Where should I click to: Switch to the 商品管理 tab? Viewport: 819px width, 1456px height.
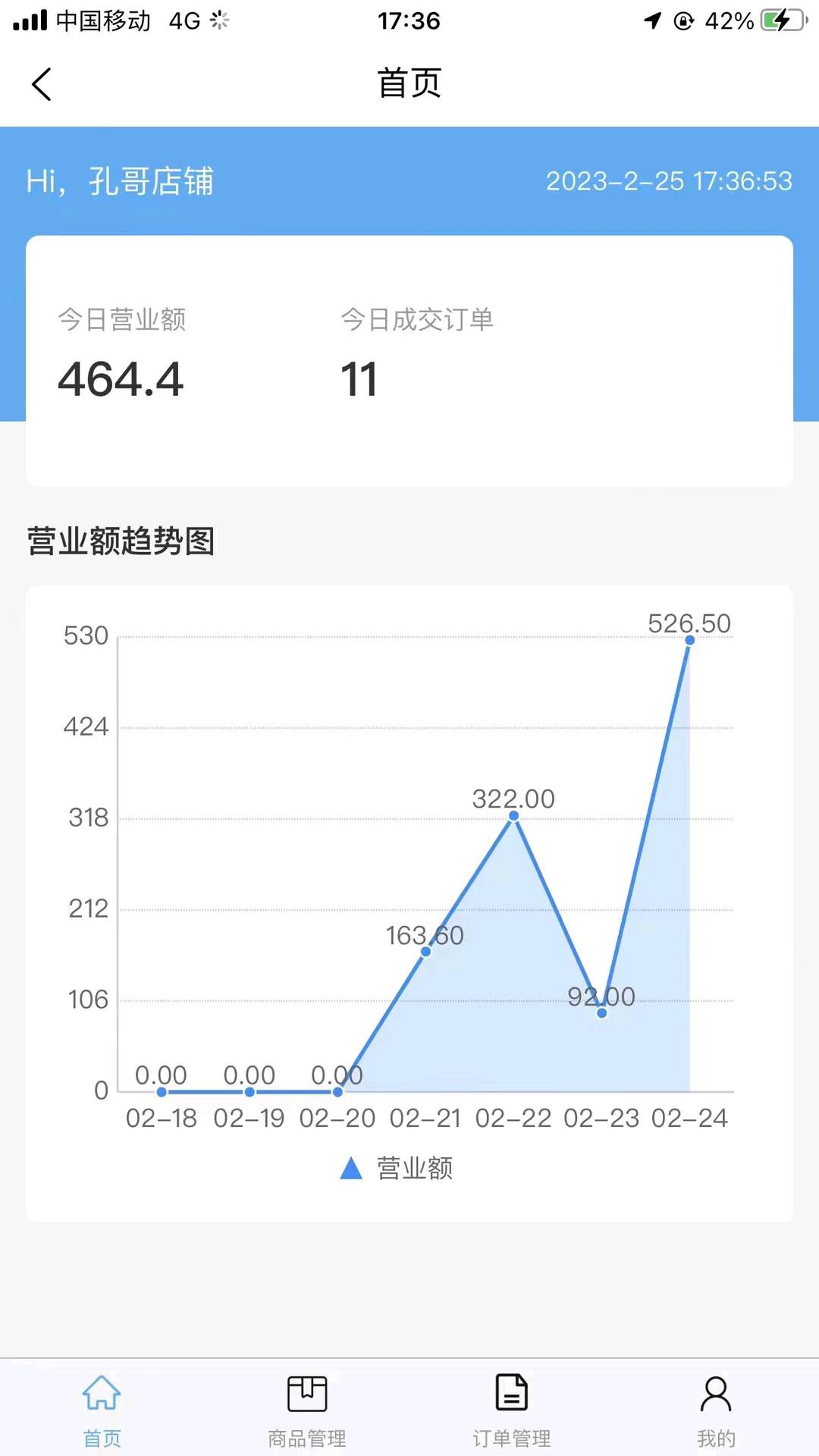click(x=307, y=1409)
